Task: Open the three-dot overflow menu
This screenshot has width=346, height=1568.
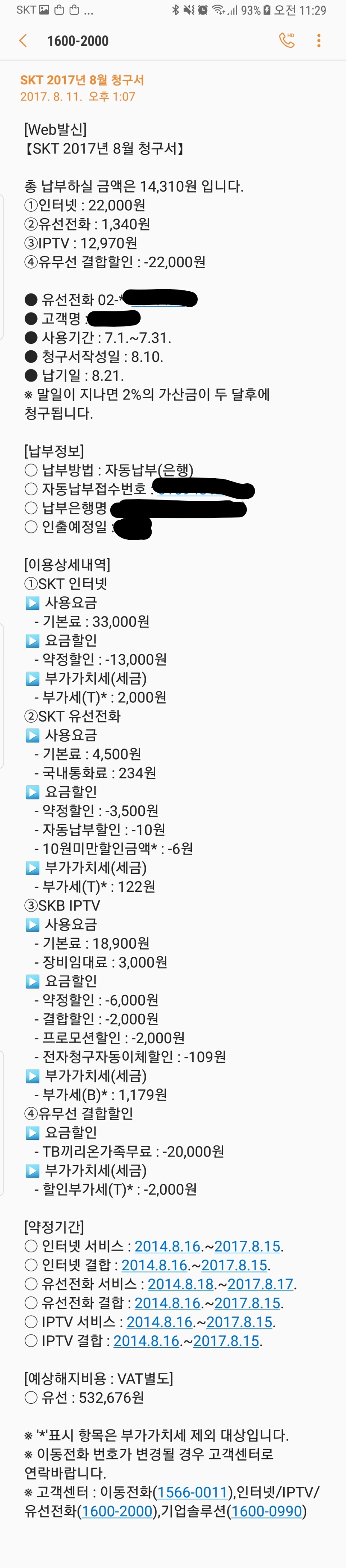Action: (319, 41)
